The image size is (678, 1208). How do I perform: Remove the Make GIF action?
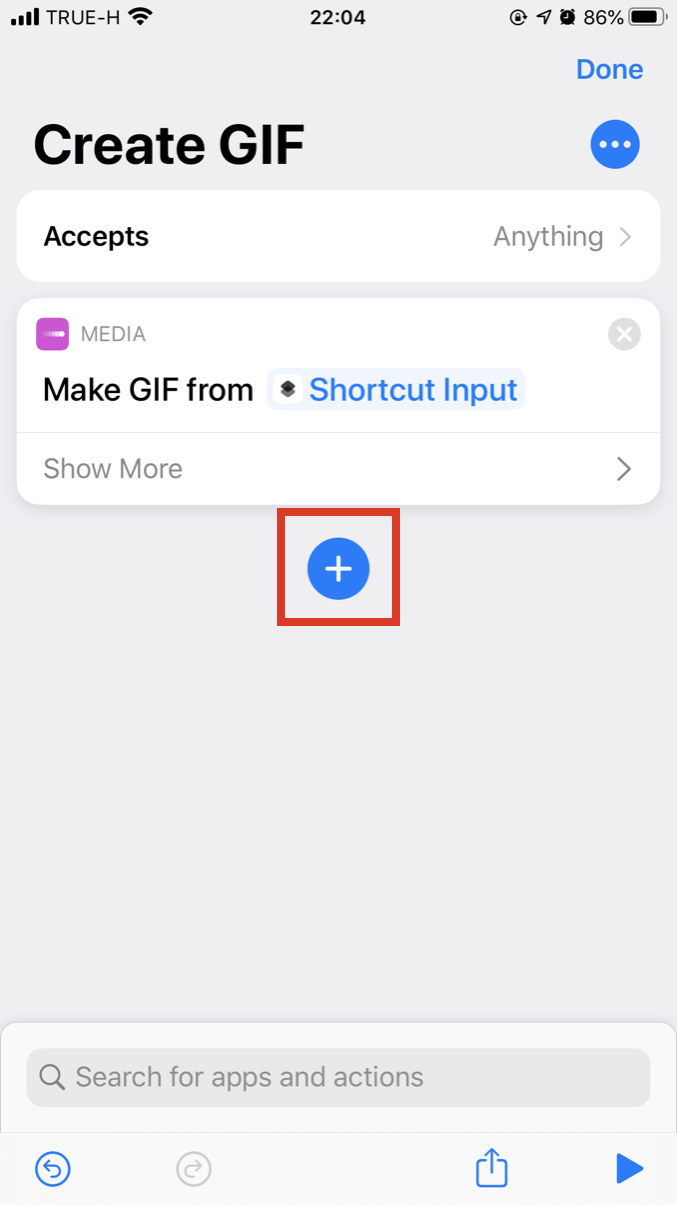624,334
